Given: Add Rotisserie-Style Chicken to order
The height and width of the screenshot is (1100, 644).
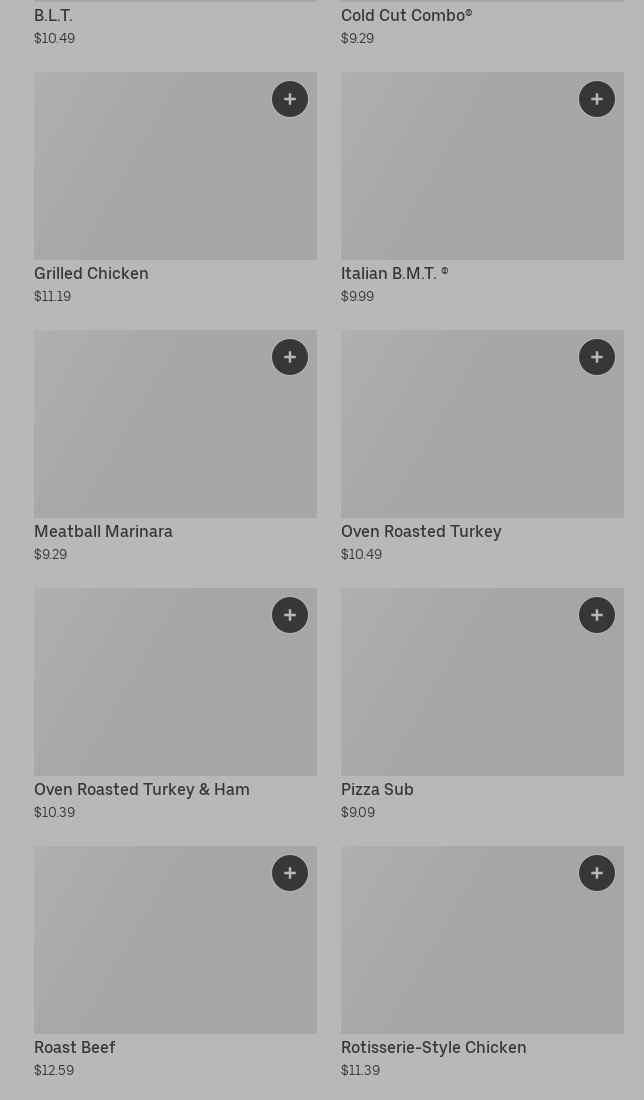Looking at the screenshot, I should click(x=597, y=873).
